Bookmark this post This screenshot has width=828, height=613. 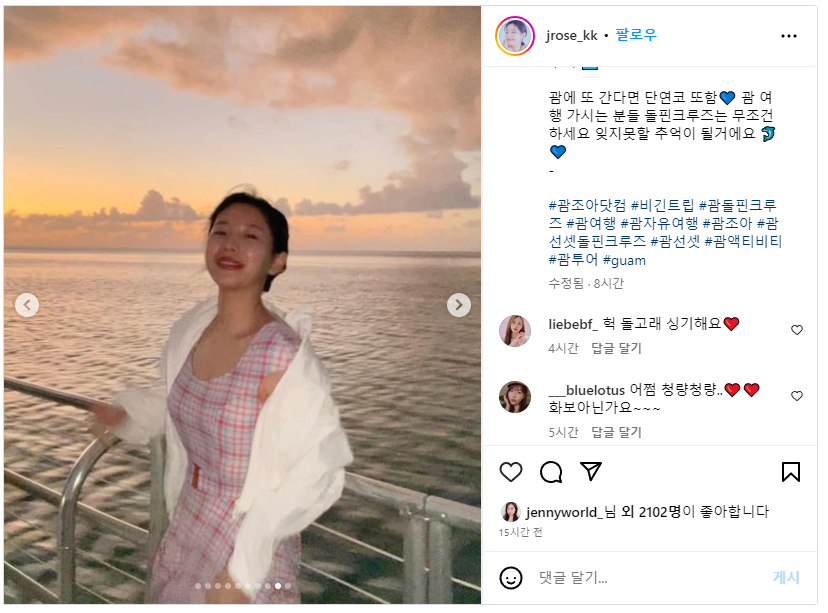click(790, 472)
